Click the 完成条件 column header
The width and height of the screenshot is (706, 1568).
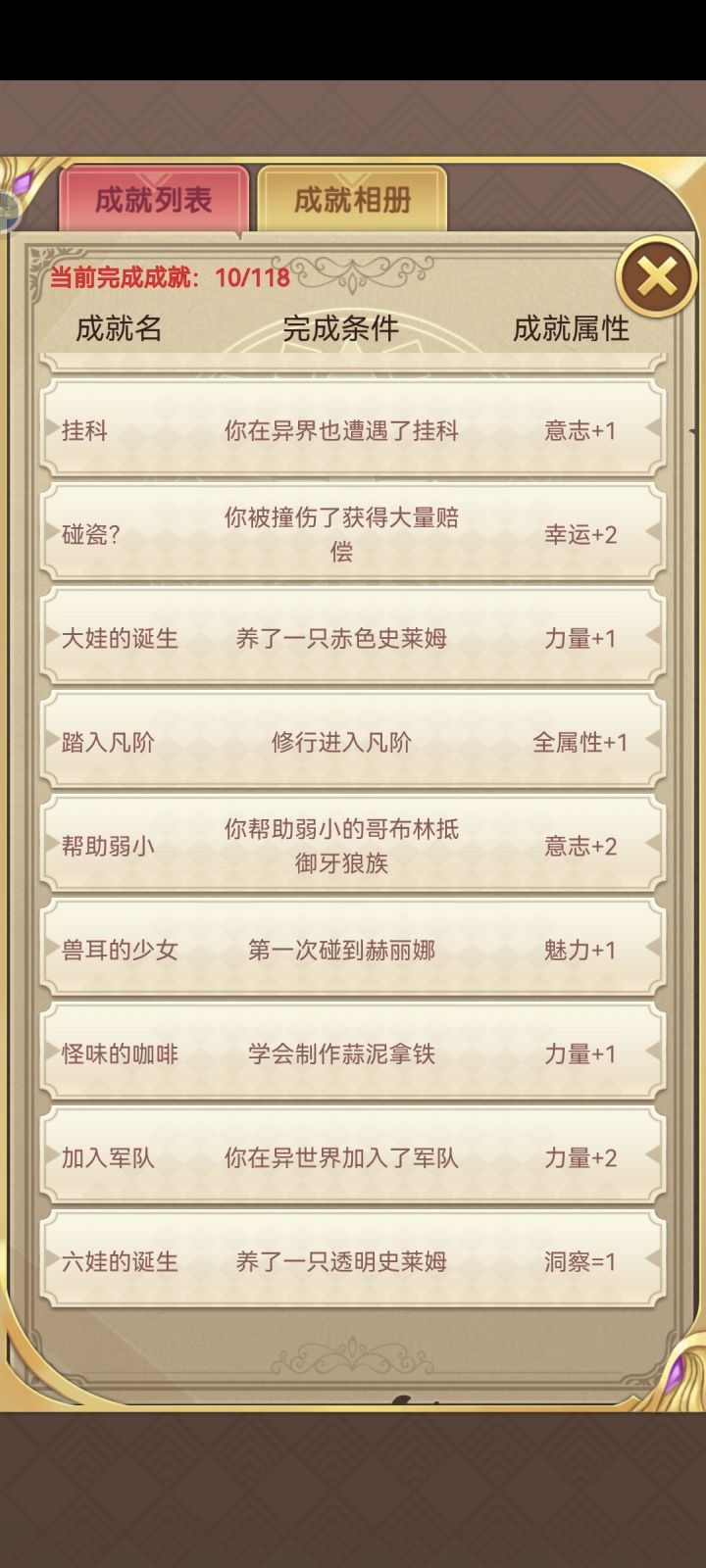pos(340,330)
